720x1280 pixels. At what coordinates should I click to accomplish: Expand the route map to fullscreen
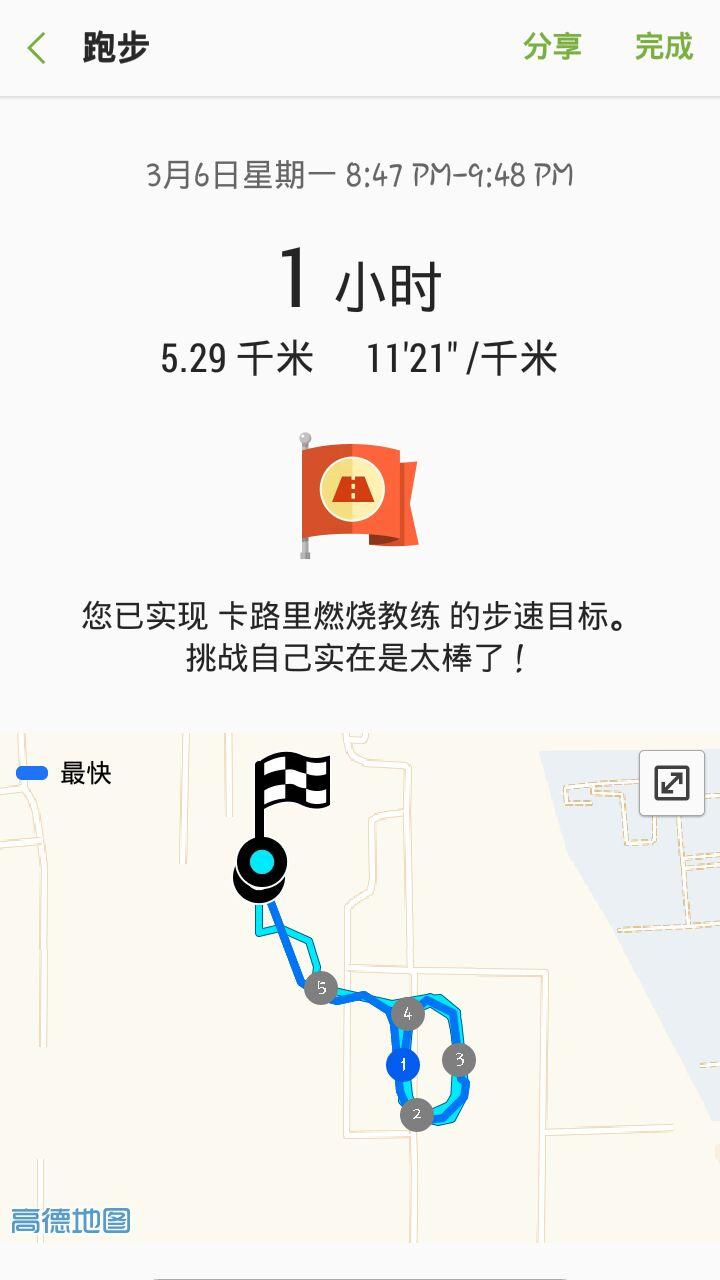coord(672,783)
